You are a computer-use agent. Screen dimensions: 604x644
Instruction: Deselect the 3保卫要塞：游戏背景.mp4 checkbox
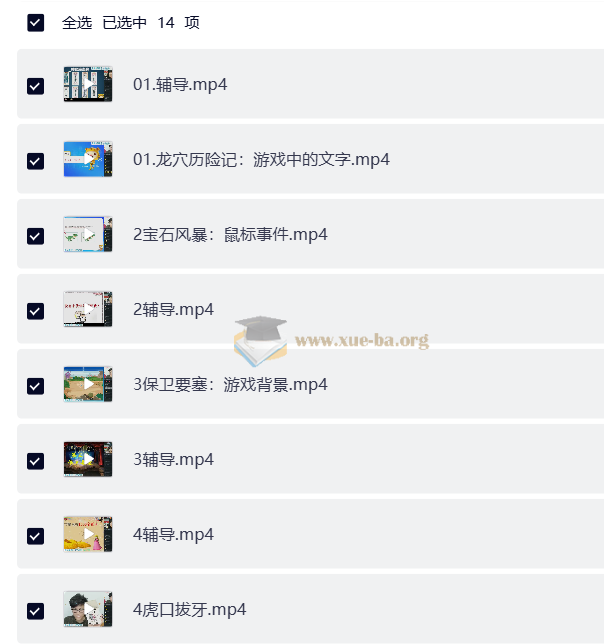click(36, 385)
